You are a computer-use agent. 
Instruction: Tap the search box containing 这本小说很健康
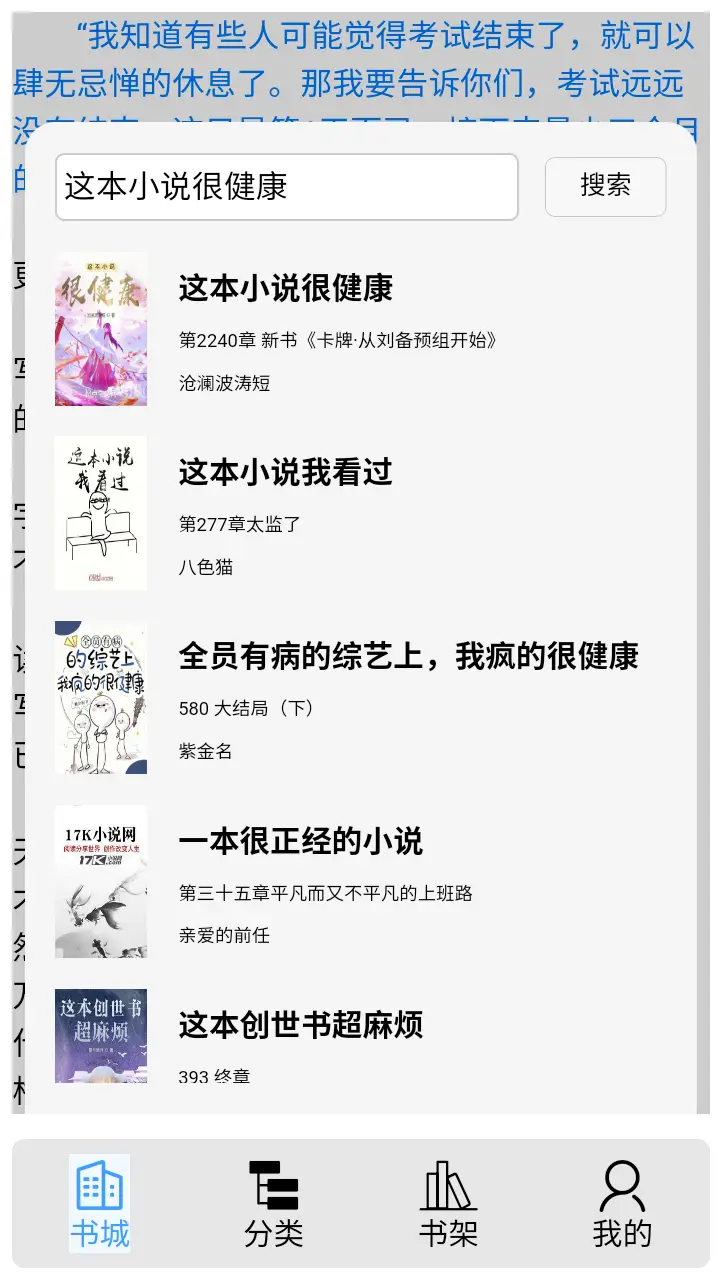coord(286,187)
